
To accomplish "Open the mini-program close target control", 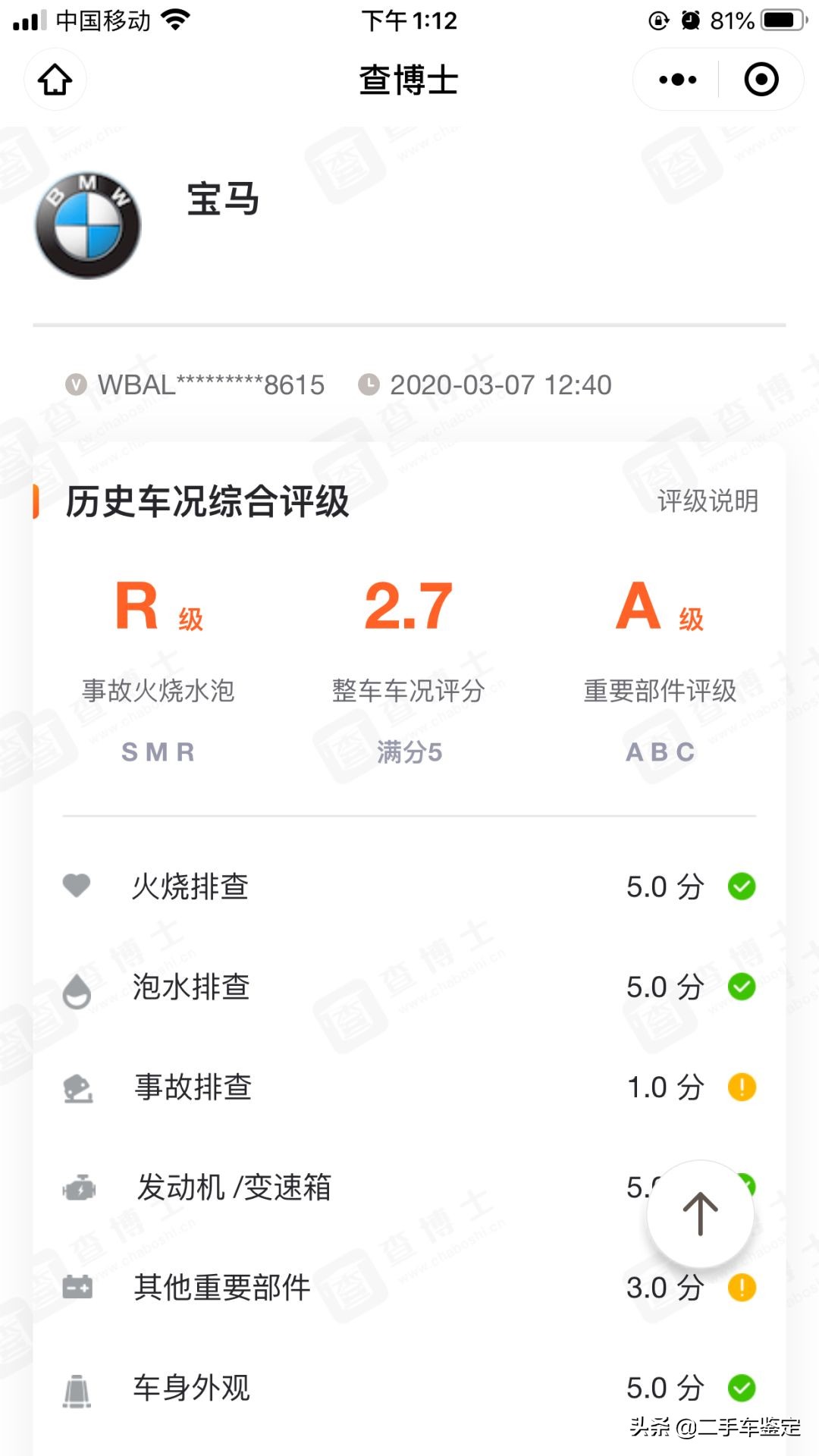I will (763, 80).
